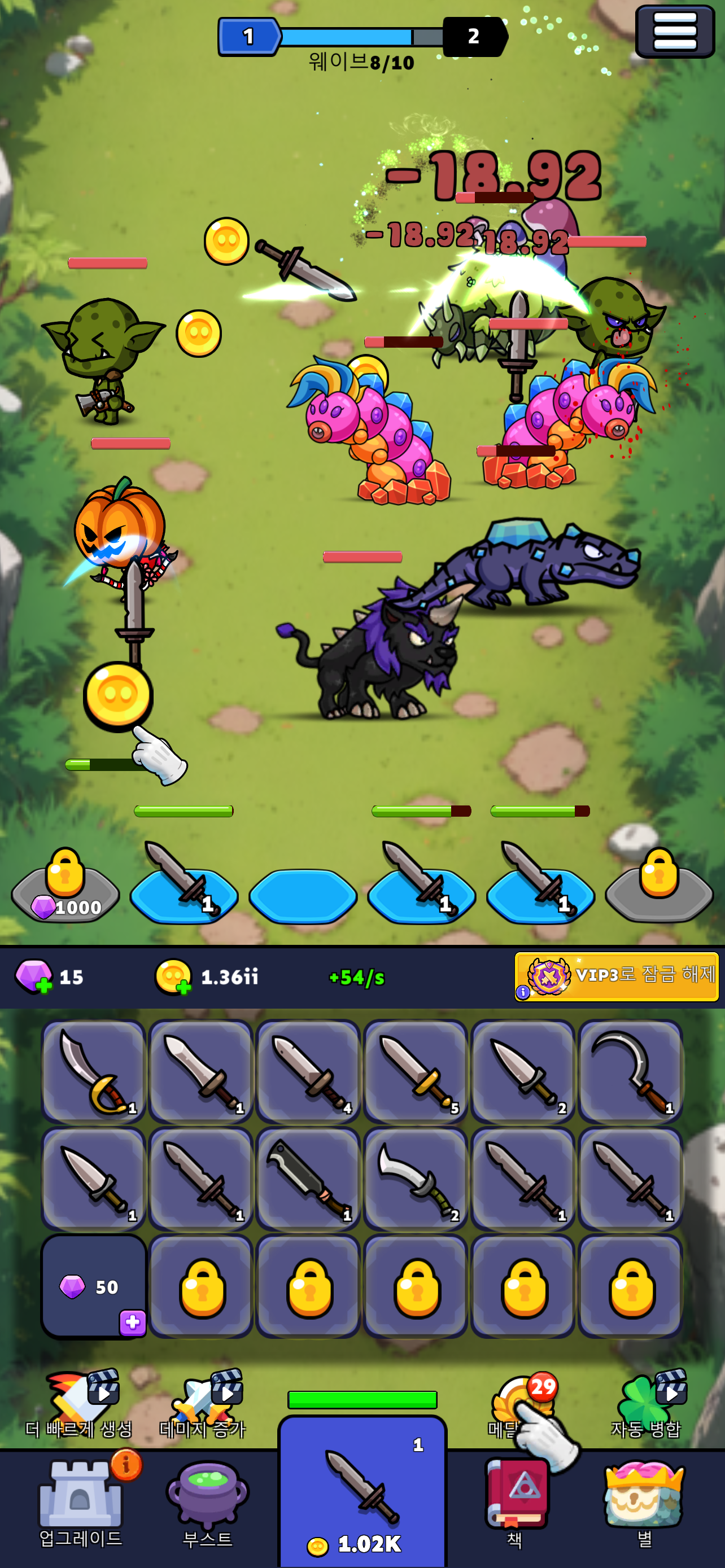
Task: Tap the VIP3로 잠금 해제 banner
Action: [x=617, y=976]
